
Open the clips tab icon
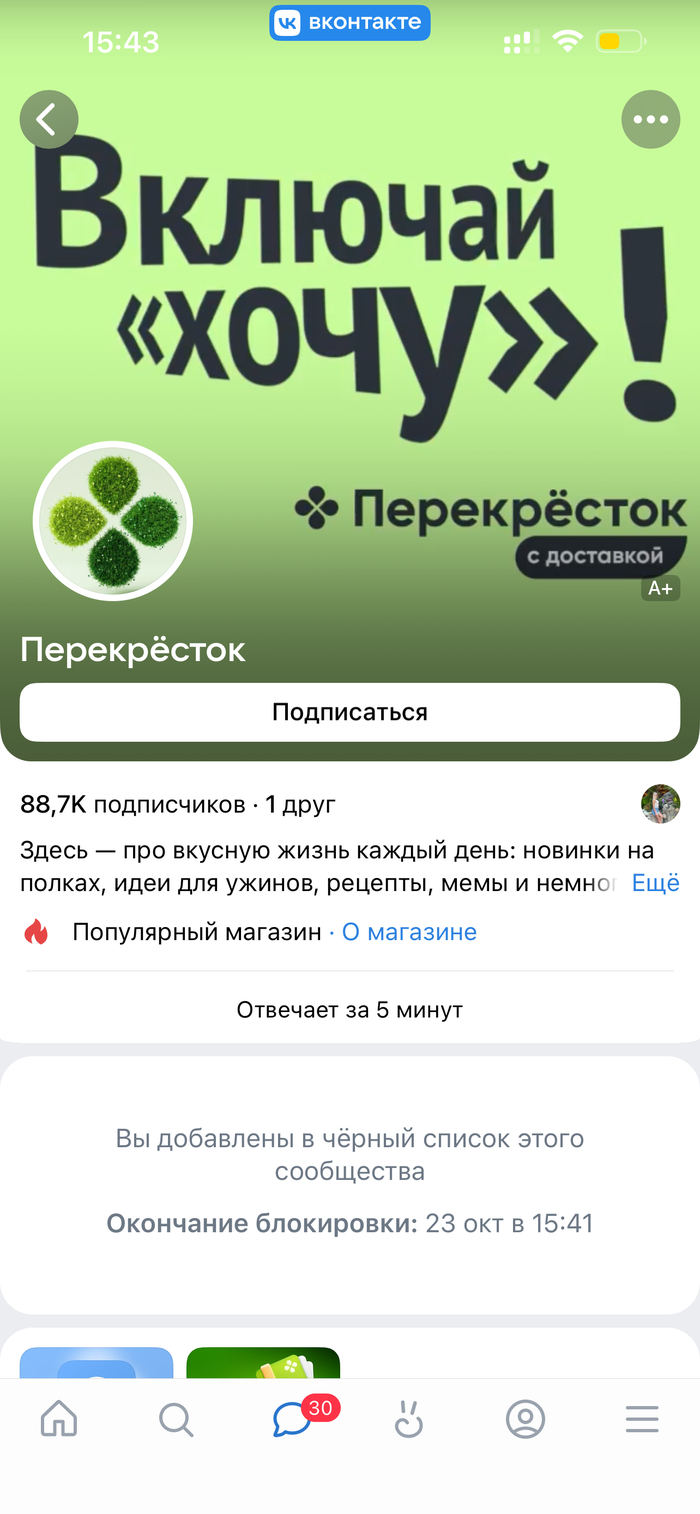coord(409,1419)
